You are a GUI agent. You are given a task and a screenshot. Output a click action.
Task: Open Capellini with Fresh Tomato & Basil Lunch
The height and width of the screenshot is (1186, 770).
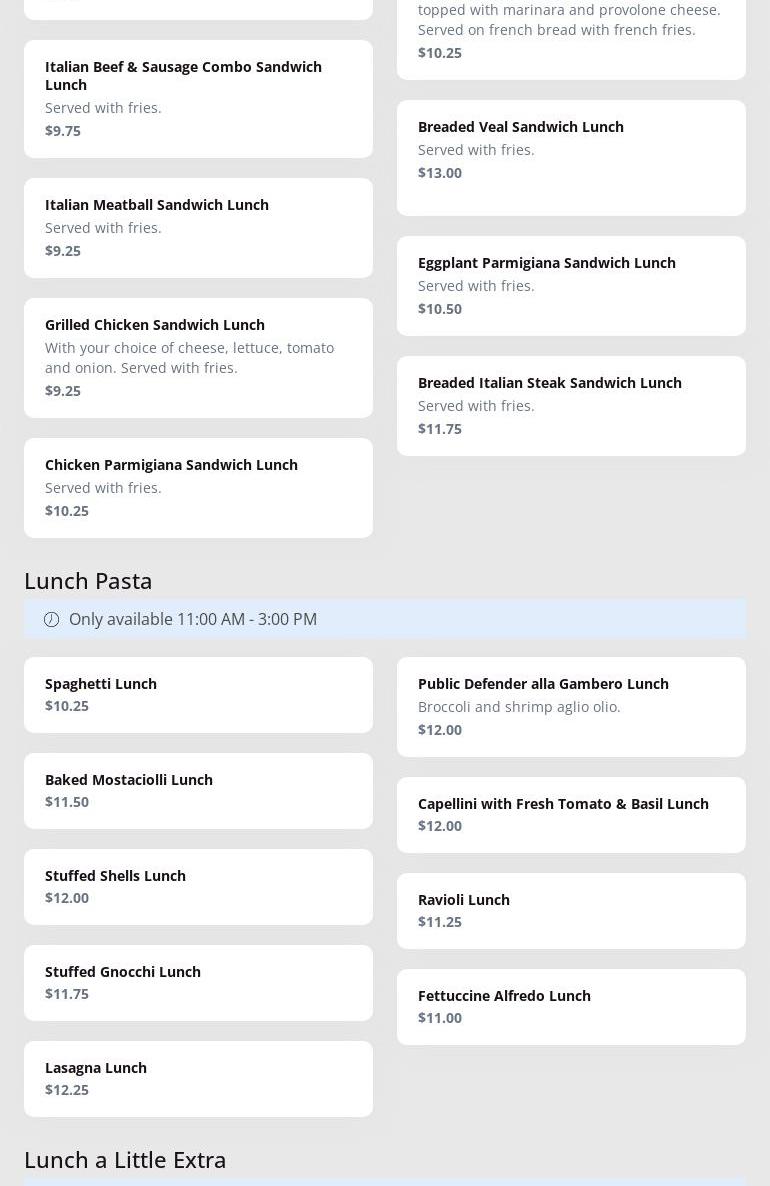[x=571, y=814]
